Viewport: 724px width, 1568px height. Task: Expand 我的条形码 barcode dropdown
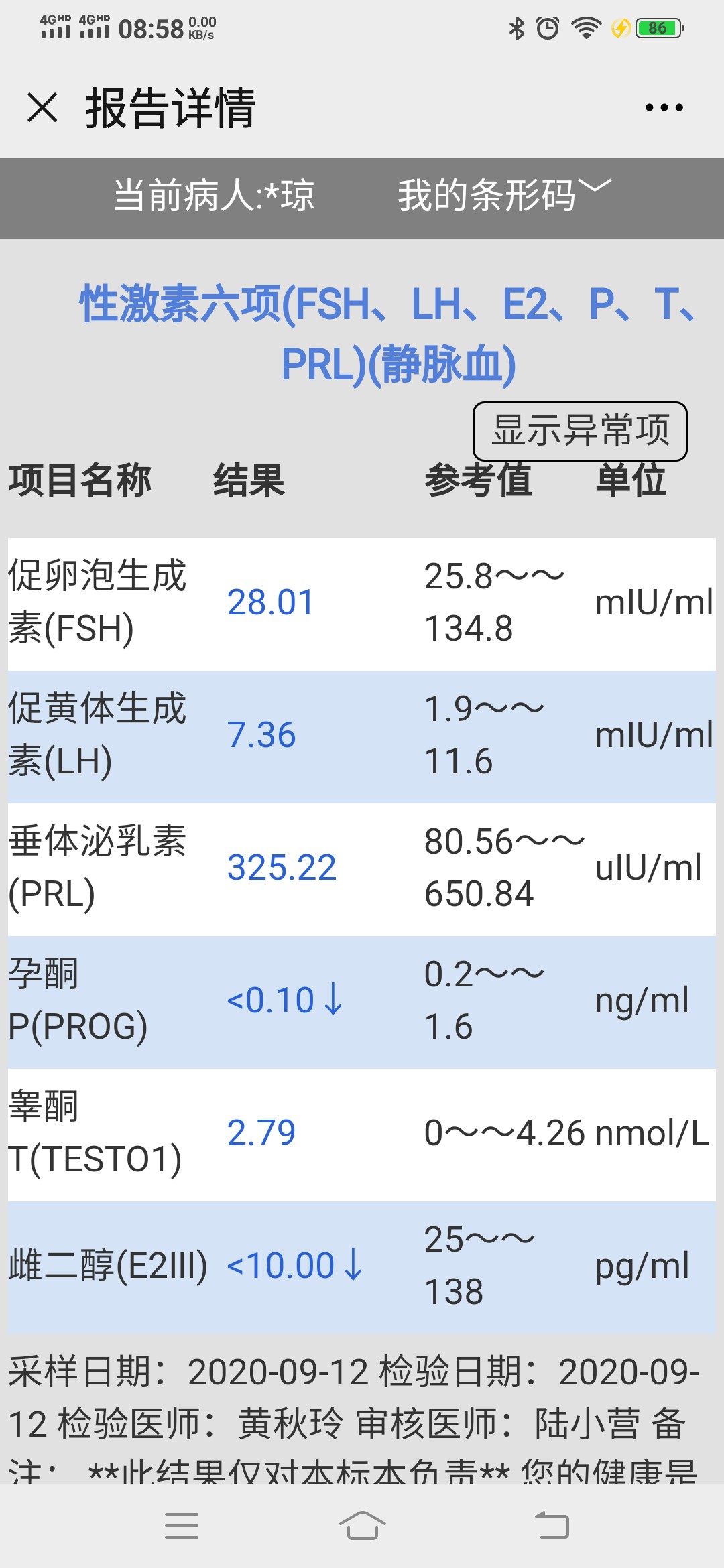pos(504,195)
